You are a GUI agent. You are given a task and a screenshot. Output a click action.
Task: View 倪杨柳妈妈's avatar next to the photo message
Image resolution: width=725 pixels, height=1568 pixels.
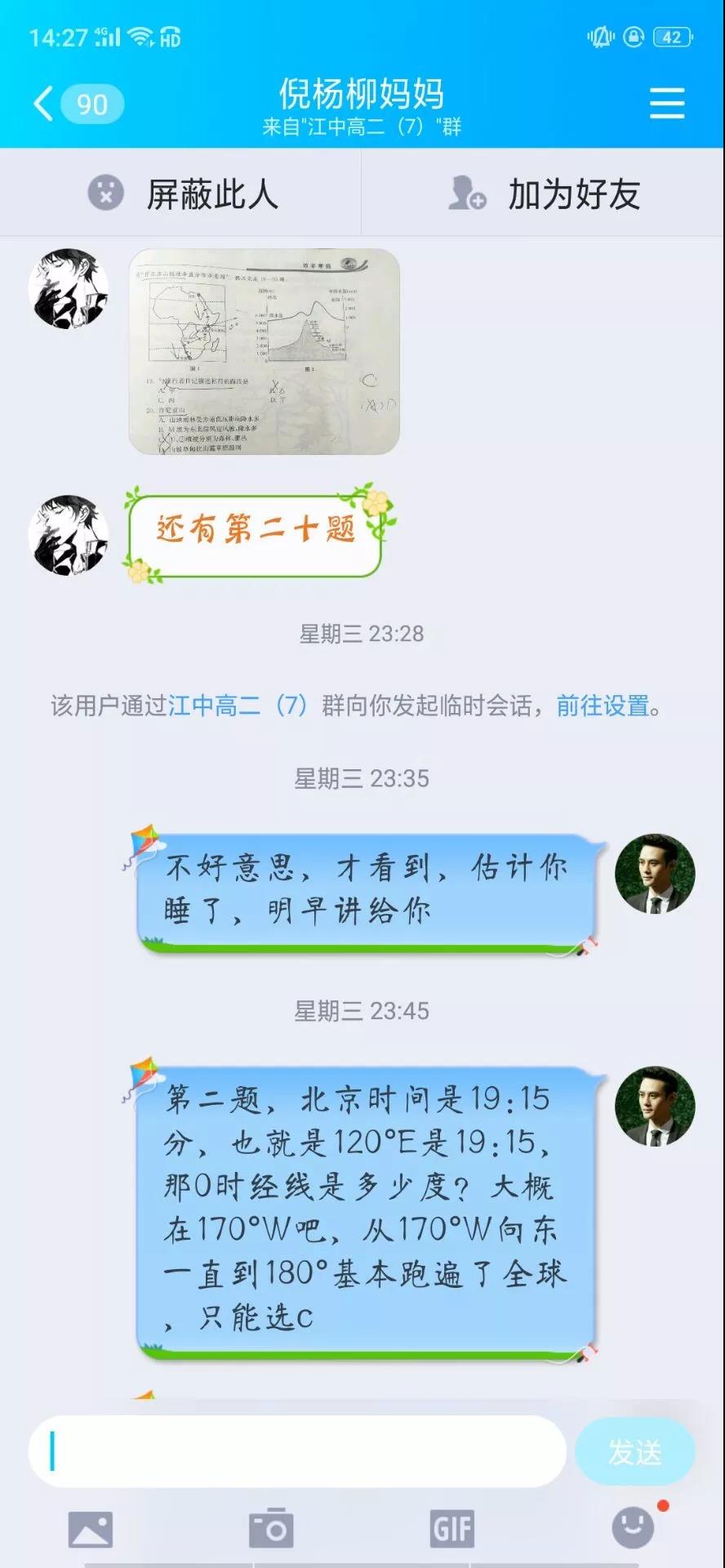click(69, 289)
